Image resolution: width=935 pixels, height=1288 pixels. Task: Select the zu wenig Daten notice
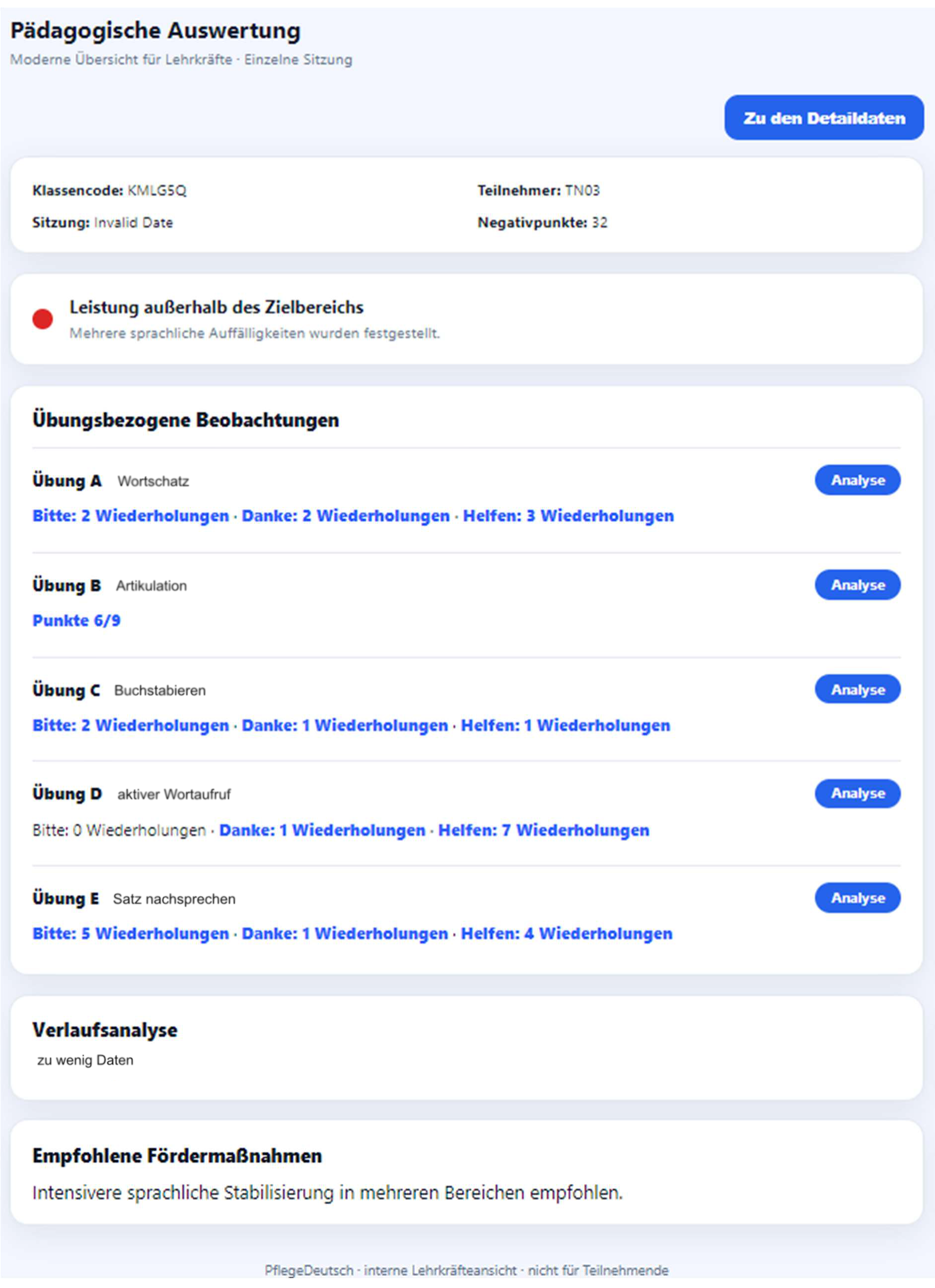(x=86, y=1060)
